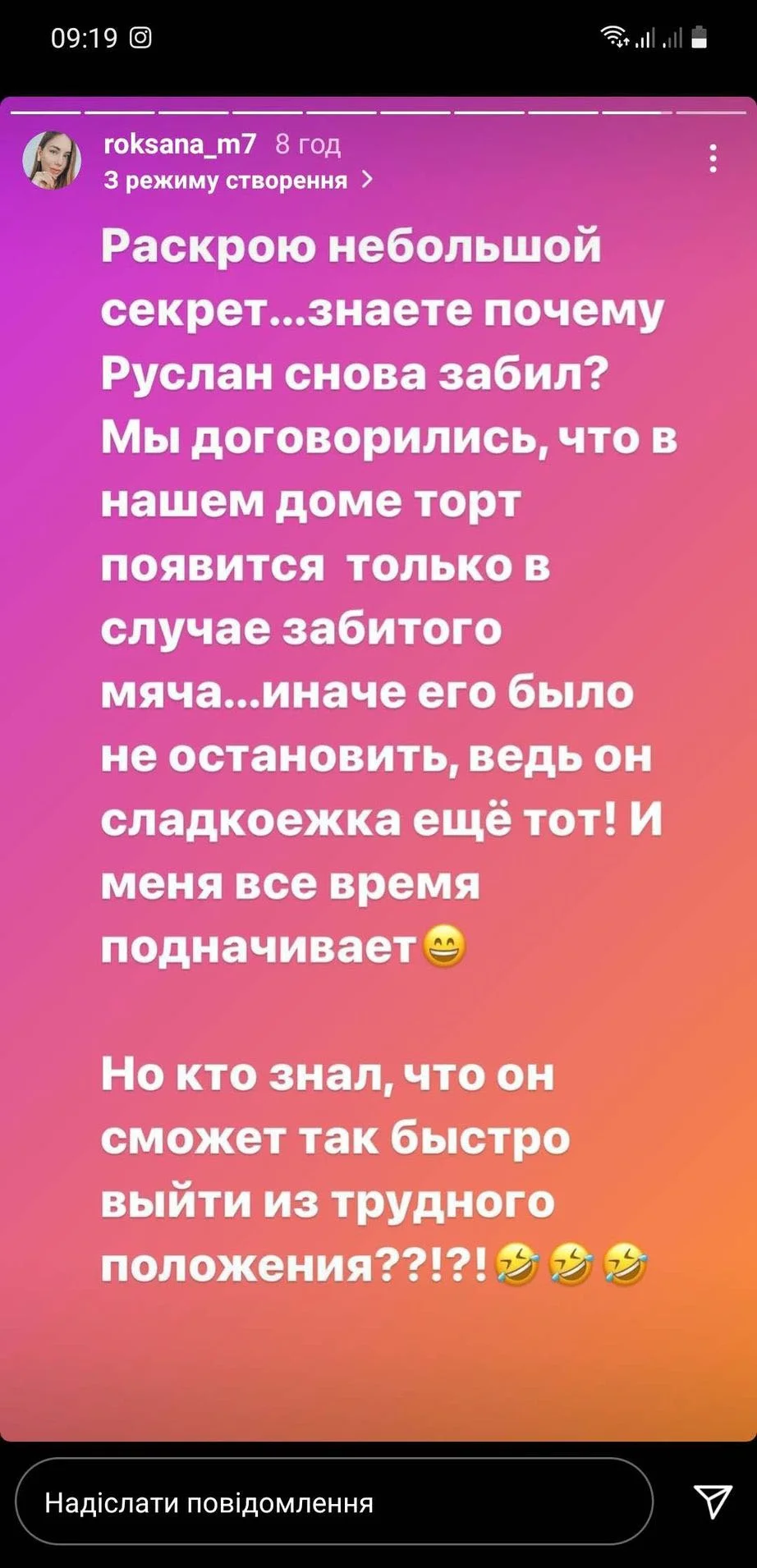Share the story via paper plane icon
The image size is (757, 1568).
click(x=712, y=1502)
